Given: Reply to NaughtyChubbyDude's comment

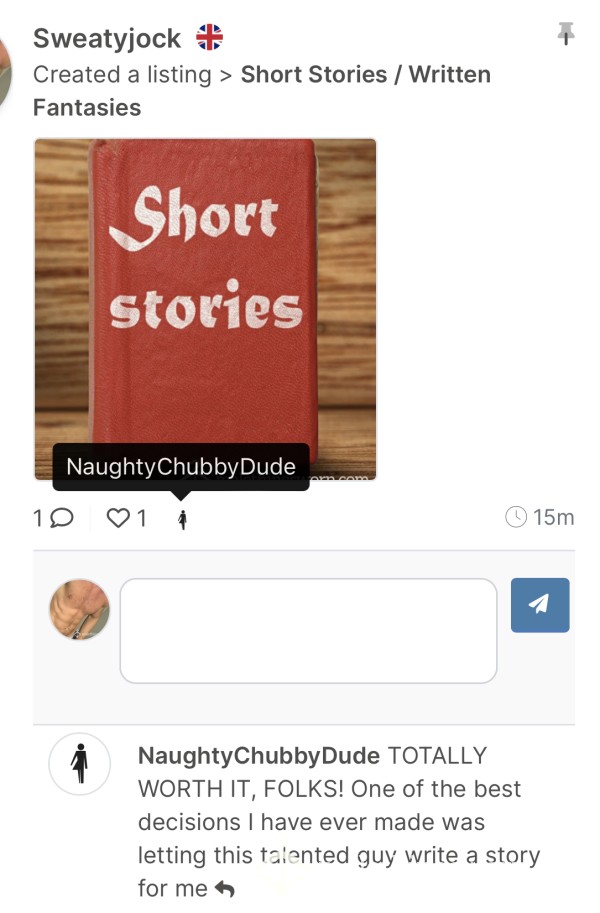Looking at the screenshot, I should 225,888.
